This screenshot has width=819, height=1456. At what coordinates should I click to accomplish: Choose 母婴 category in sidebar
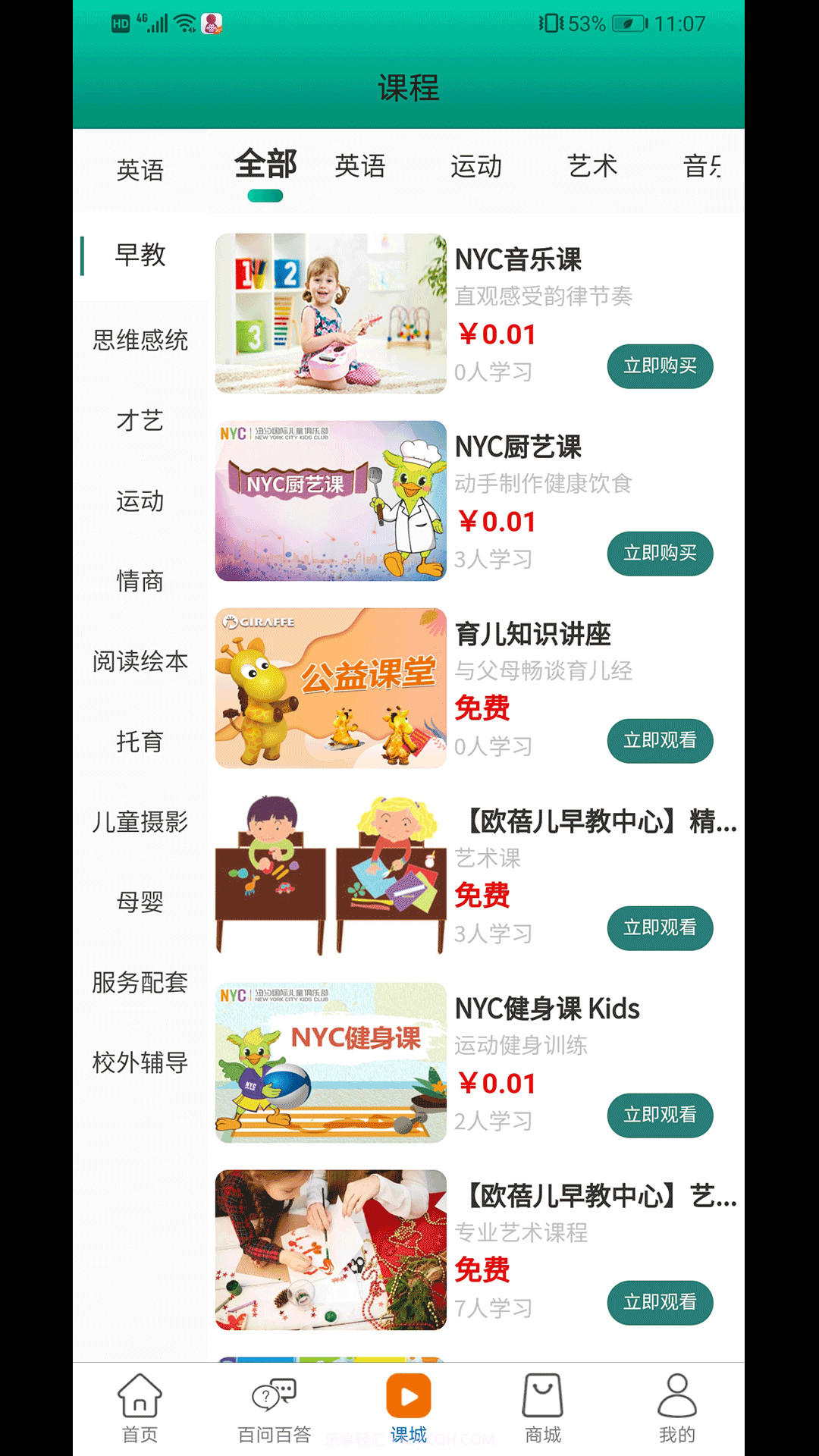[x=140, y=902]
